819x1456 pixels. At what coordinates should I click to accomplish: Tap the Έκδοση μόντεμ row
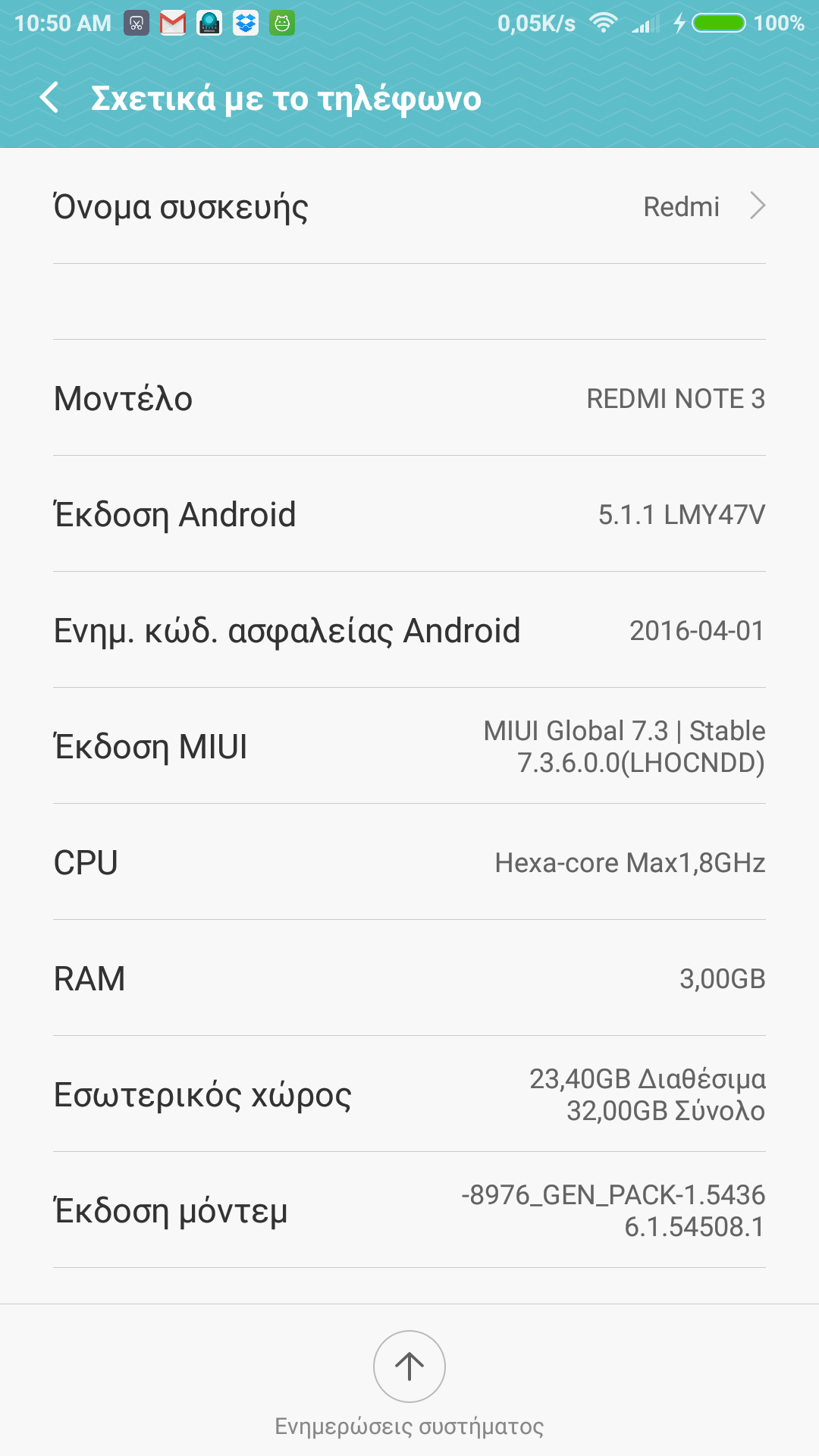tap(409, 1210)
